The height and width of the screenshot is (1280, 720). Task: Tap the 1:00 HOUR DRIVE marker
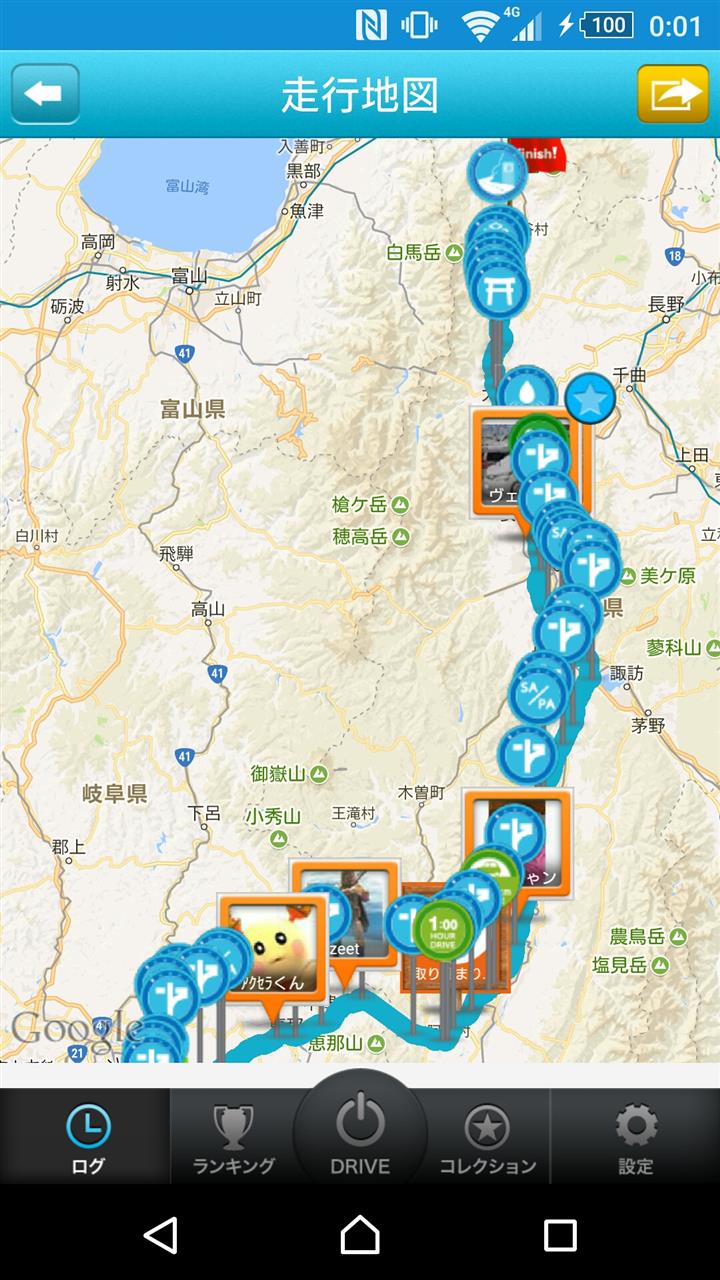442,929
